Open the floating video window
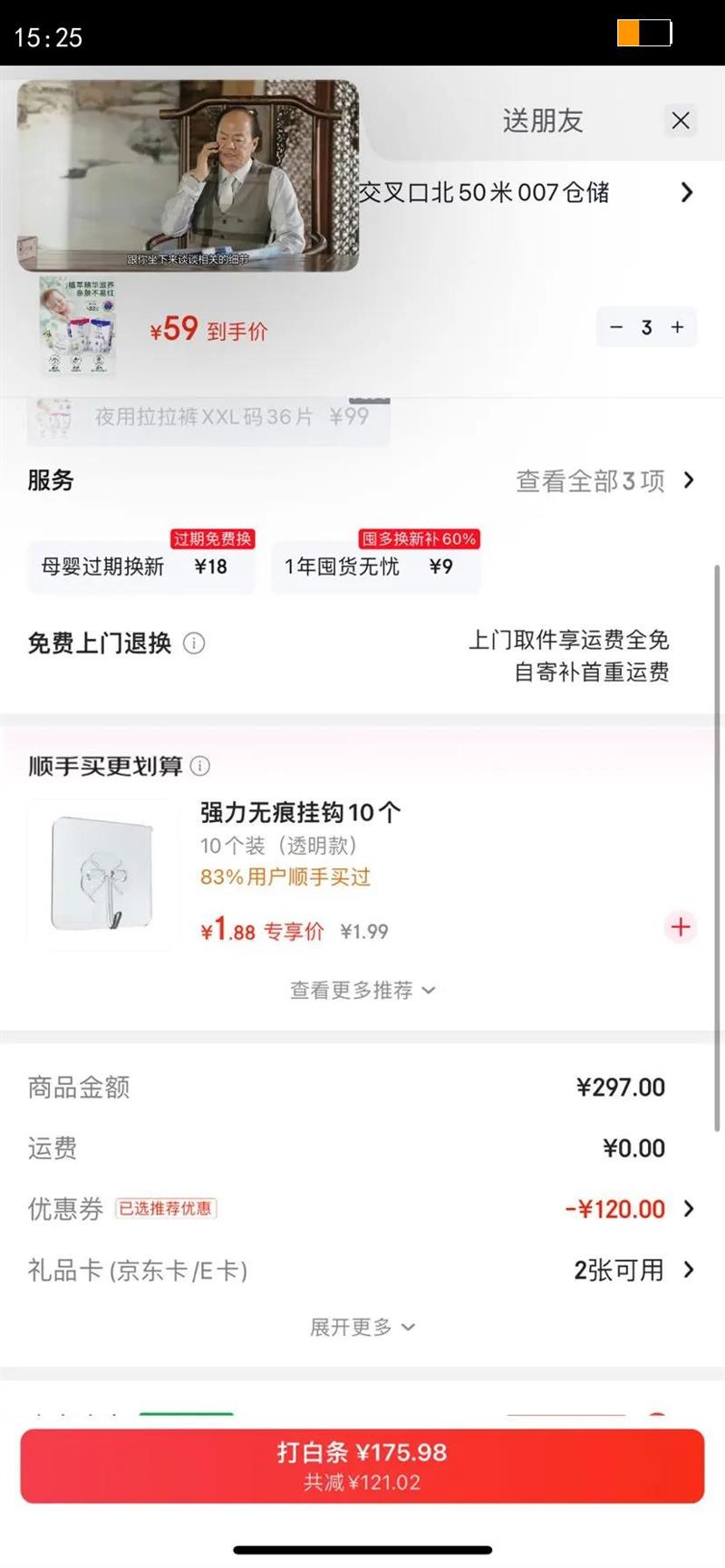This screenshot has width=725, height=1568. 188,176
